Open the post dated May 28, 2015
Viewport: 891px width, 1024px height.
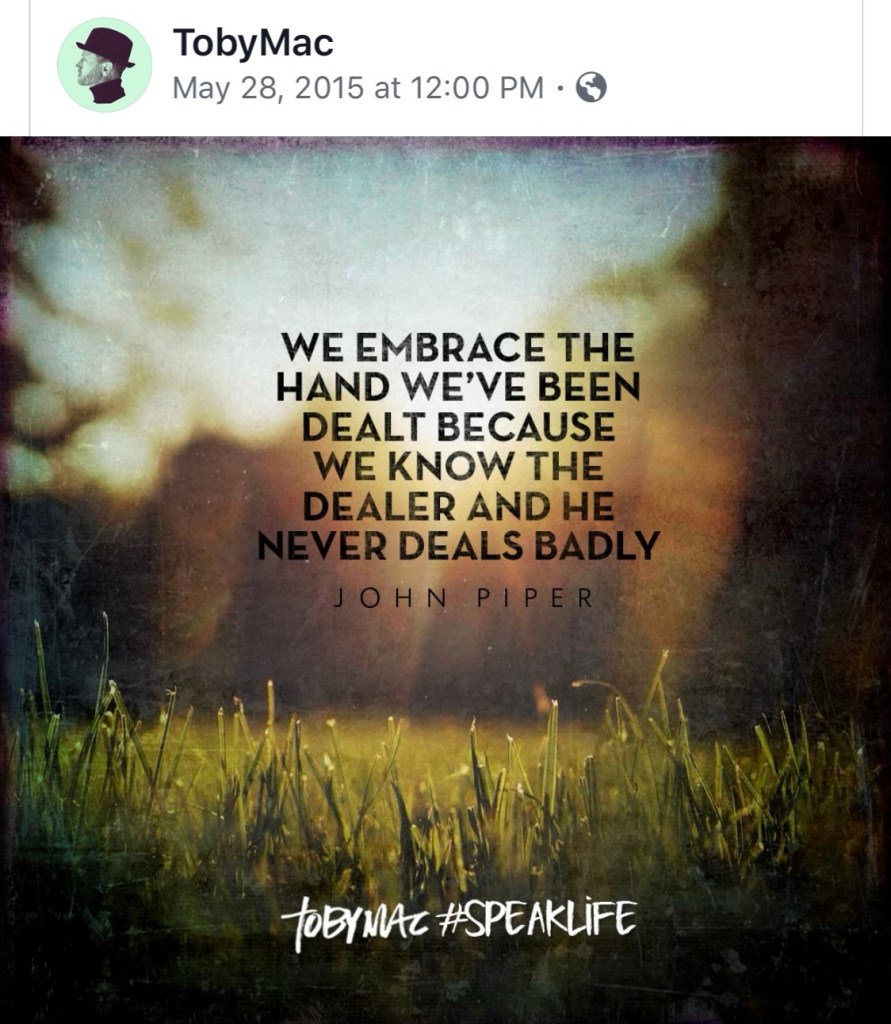tap(358, 88)
